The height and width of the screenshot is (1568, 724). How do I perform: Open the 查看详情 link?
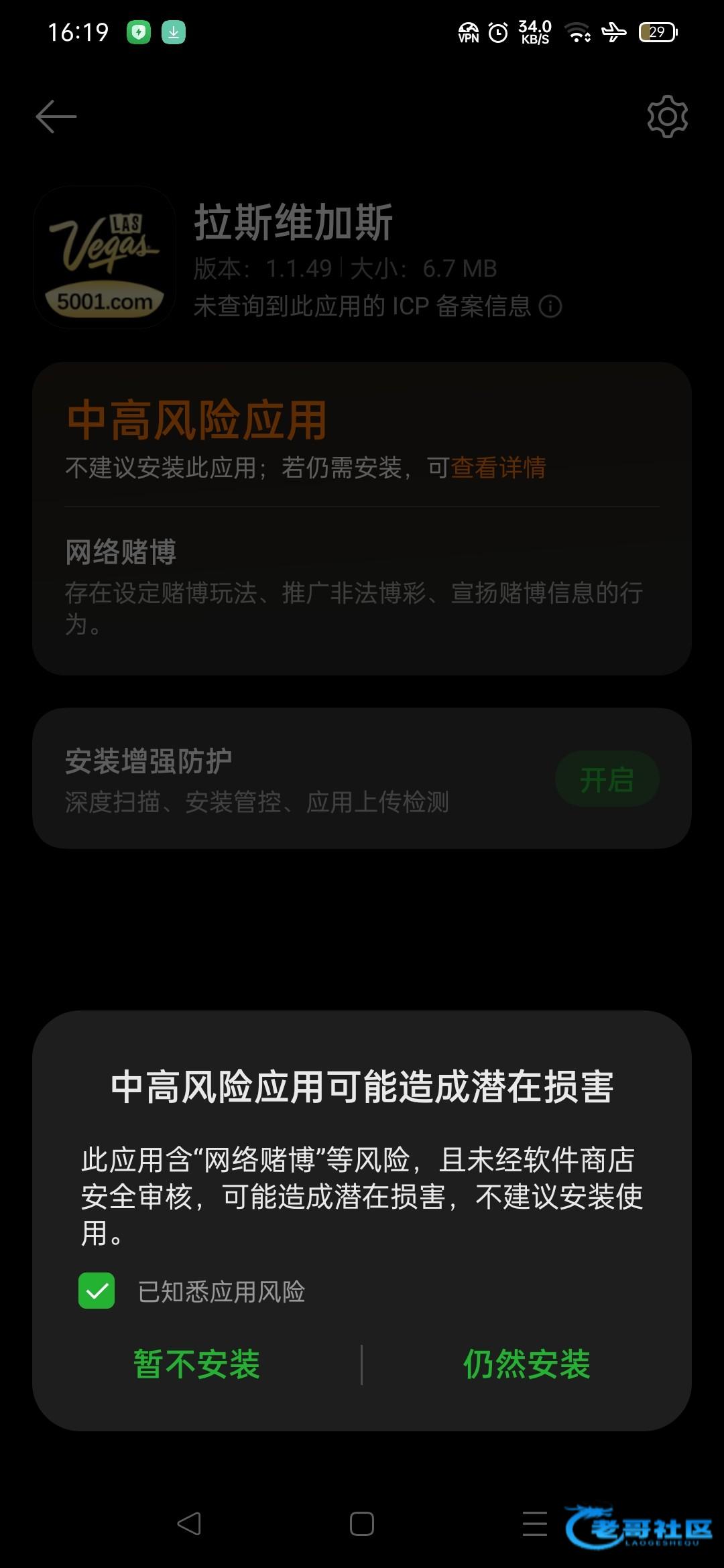coord(499,468)
